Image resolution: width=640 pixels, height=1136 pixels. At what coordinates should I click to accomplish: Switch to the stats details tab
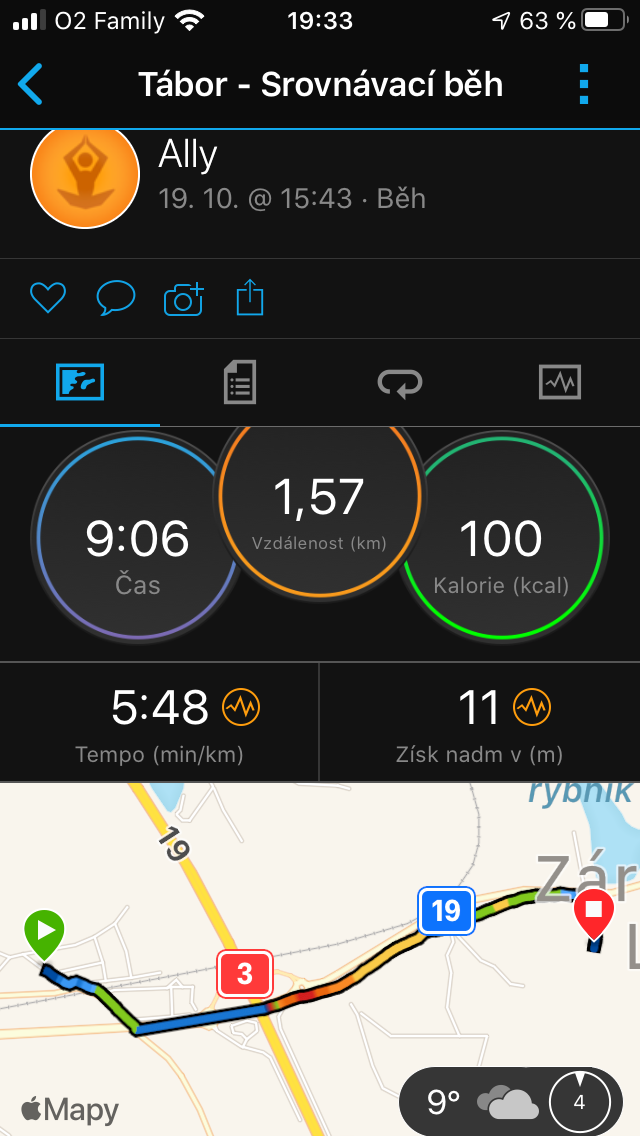tap(240, 382)
